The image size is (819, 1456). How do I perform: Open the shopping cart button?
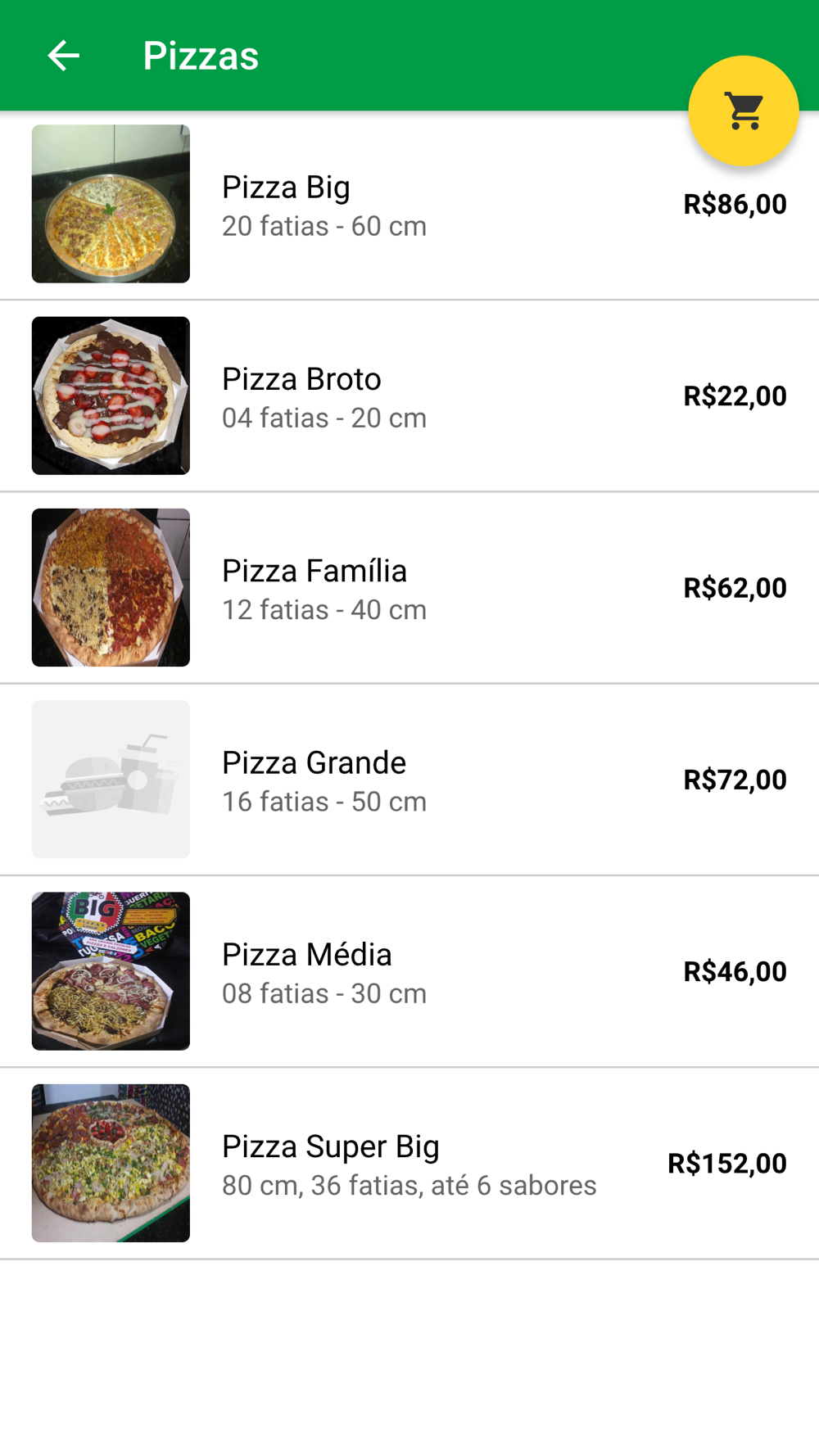[x=744, y=111]
